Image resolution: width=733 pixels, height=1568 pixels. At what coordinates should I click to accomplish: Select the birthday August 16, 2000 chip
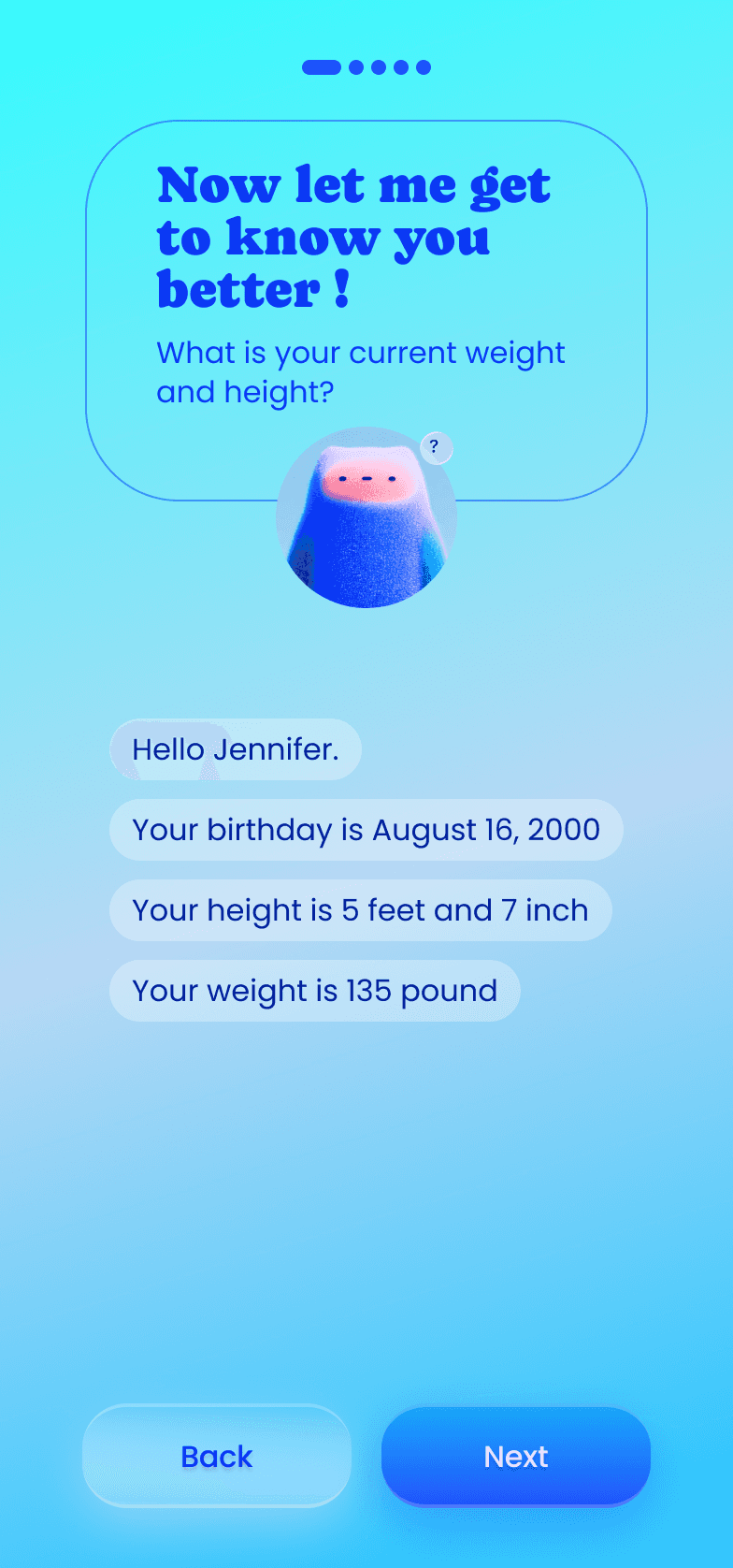(x=366, y=830)
